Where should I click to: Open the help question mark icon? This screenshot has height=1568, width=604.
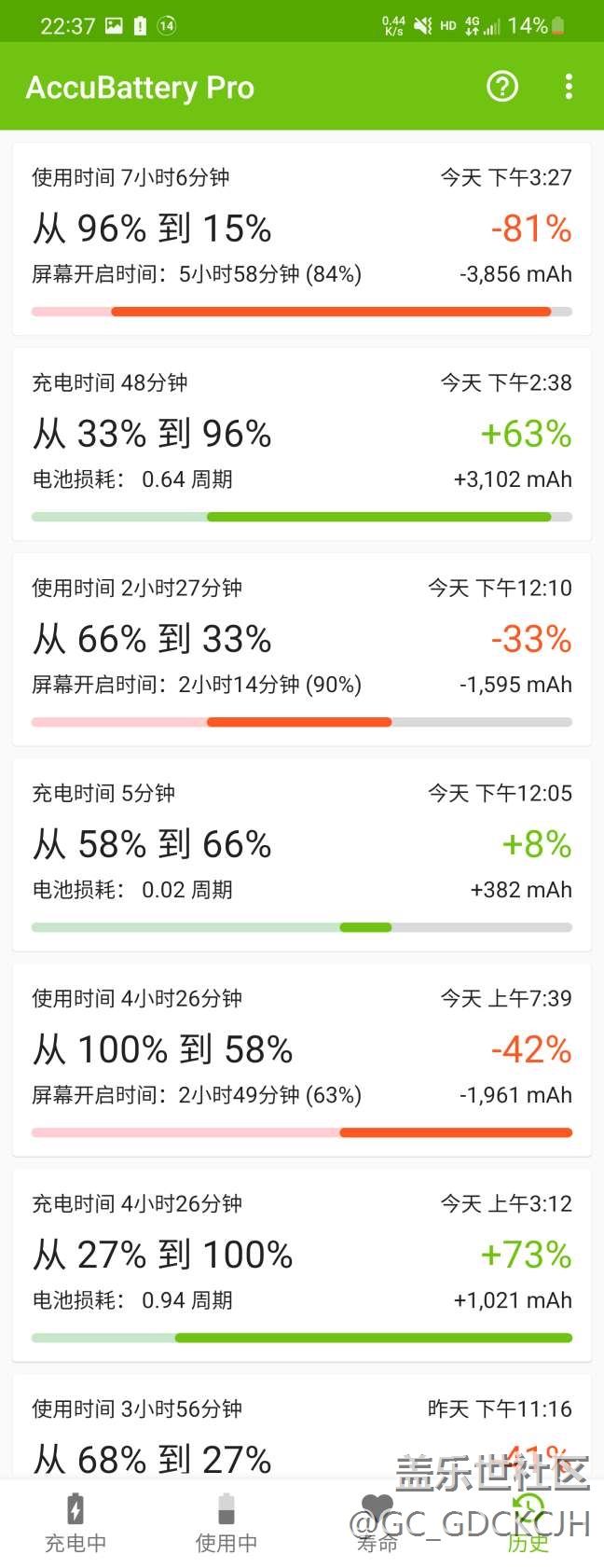[x=502, y=87]
